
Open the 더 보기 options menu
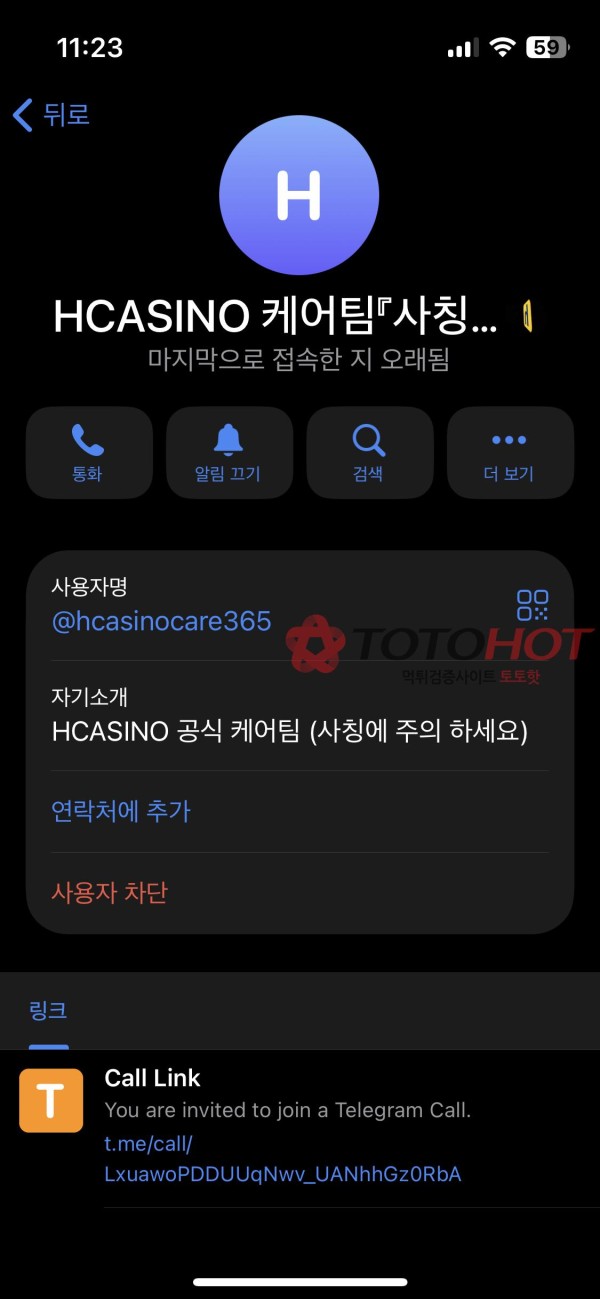[509, 452]
